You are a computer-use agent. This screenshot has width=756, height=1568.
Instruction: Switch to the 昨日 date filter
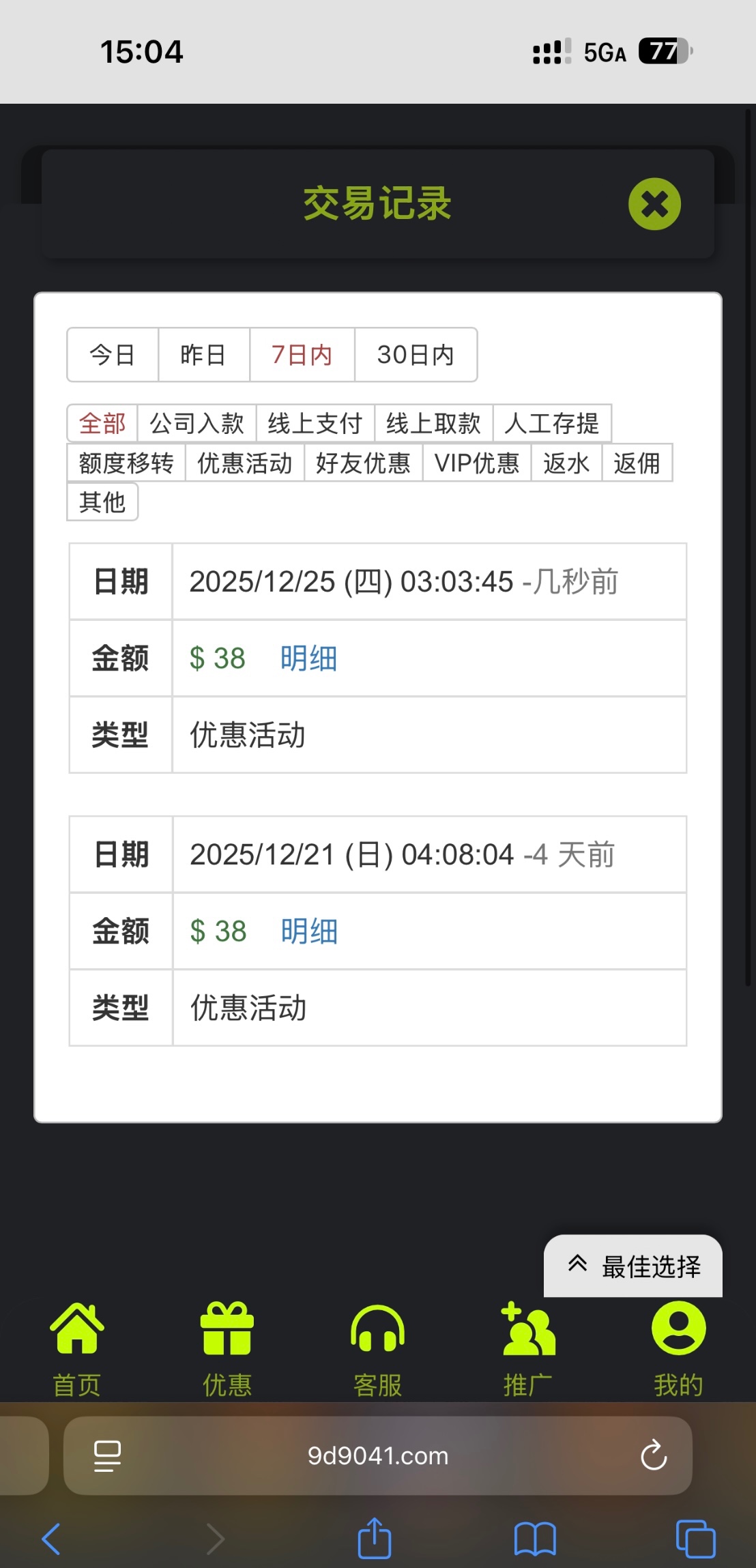(x=203, y=355)
